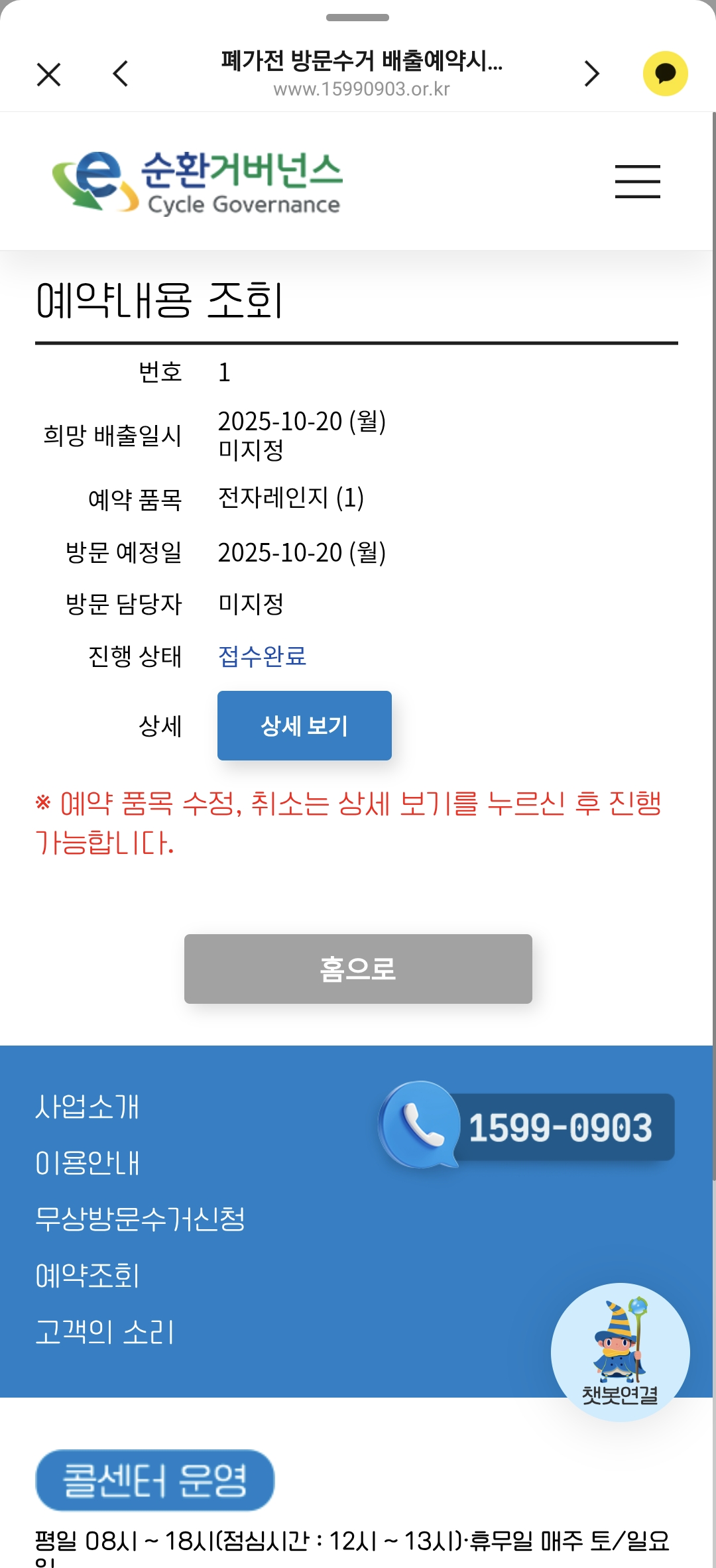Go home with the 홈으로 button
This screenshot has width=716, height=1568.
coord(358,969)
